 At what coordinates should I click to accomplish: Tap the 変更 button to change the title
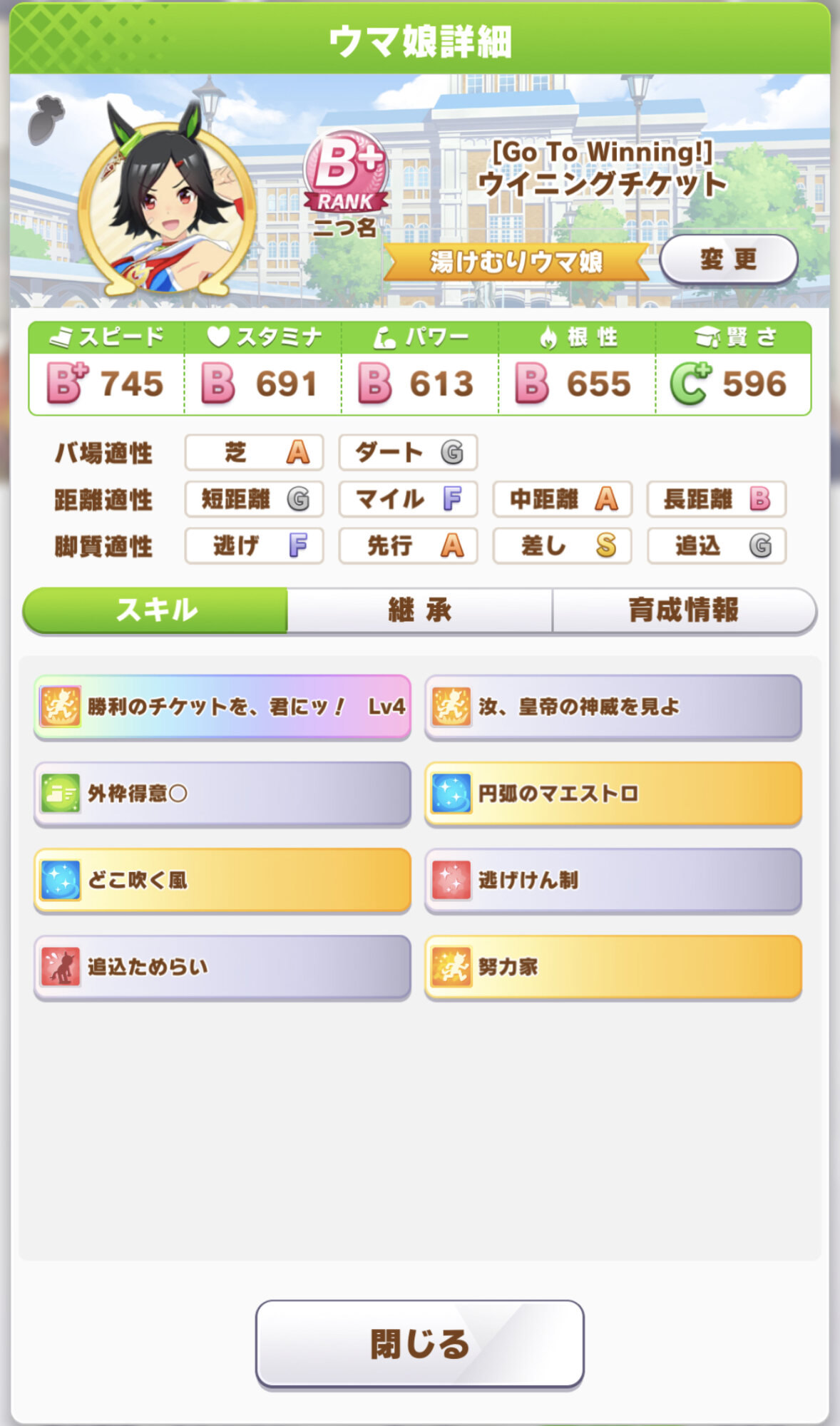[728, 260]
